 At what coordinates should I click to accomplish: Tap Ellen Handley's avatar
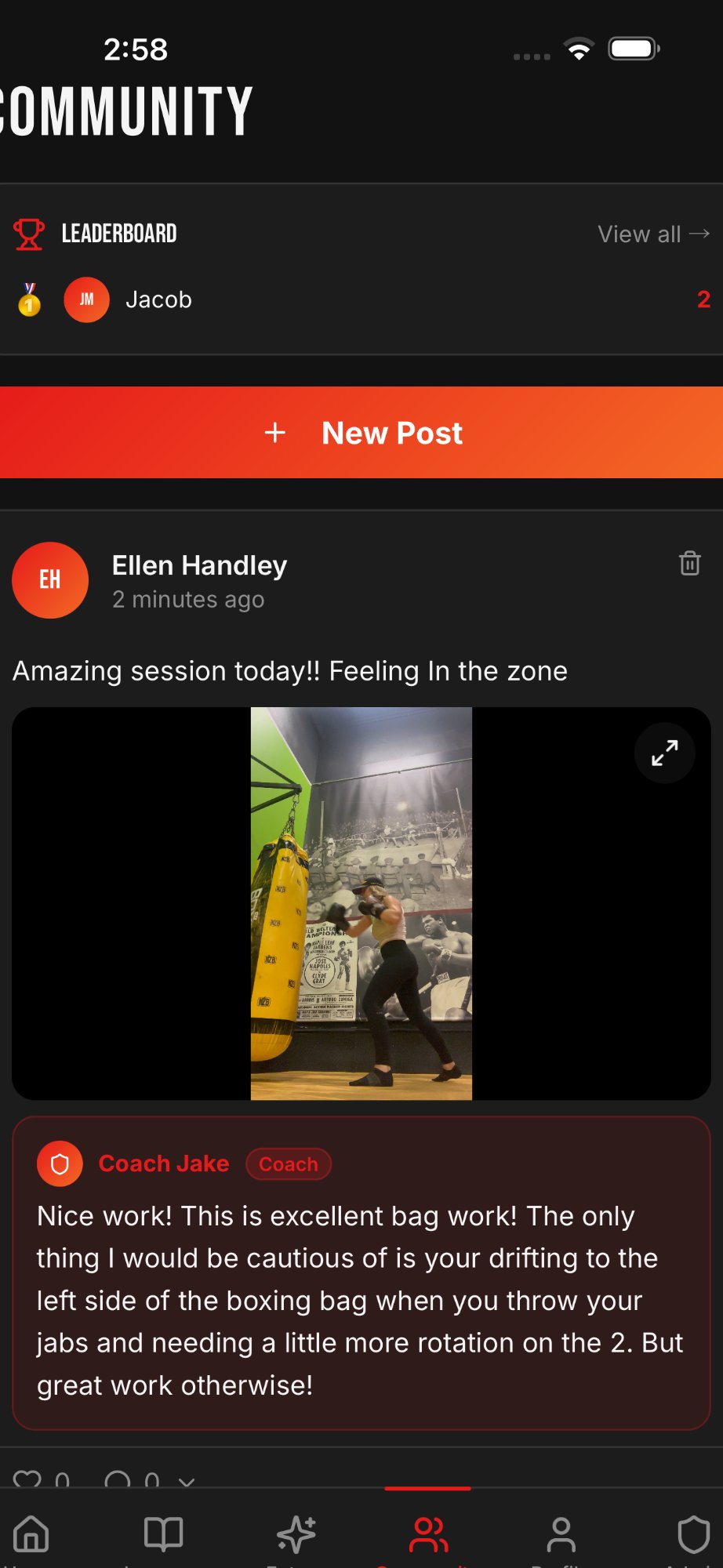click(50, 580)
